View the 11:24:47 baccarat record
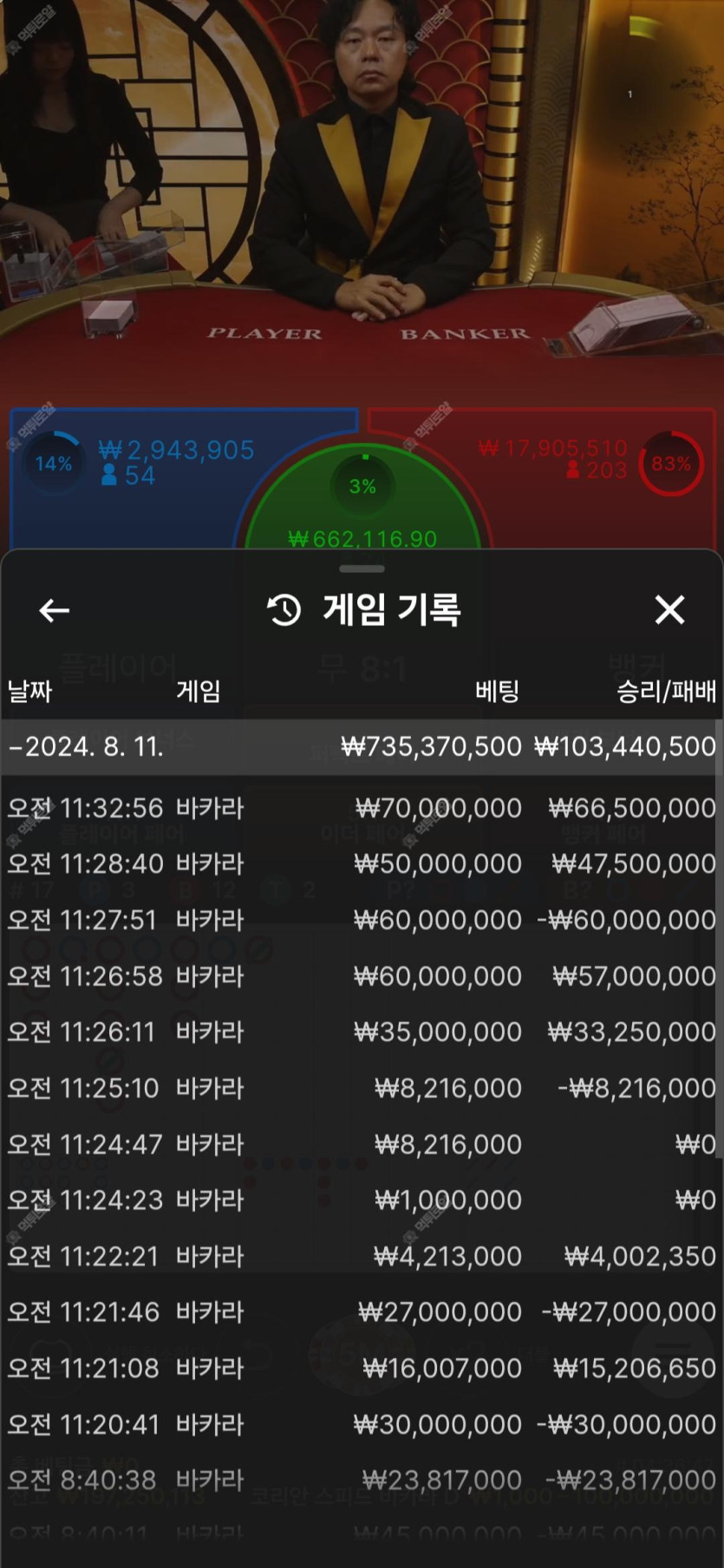This screenshot has height=1568, width=724. pos(361,1144)
